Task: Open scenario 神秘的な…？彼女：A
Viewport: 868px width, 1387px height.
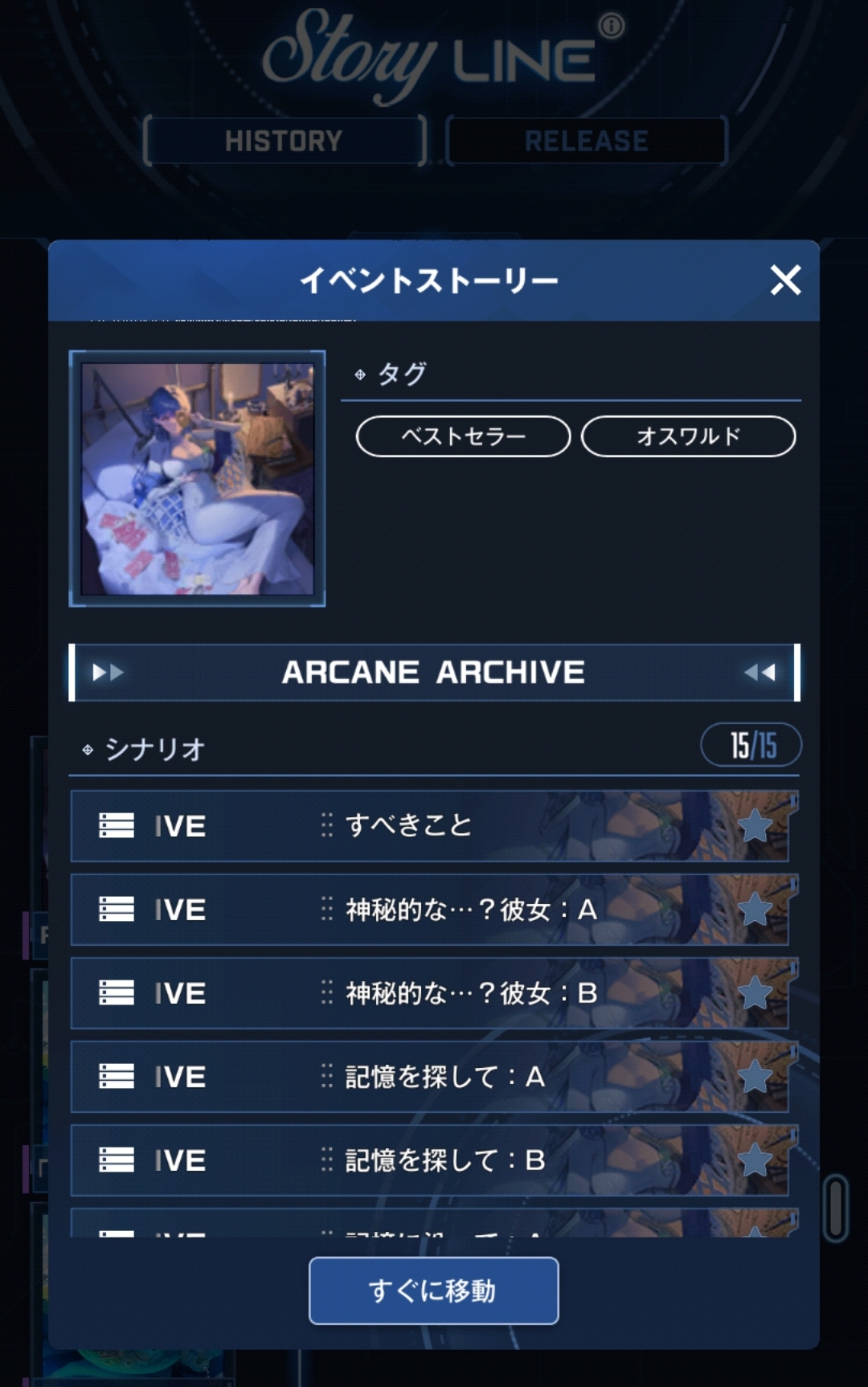Action: pyautogui.click(x=470, y=910)
